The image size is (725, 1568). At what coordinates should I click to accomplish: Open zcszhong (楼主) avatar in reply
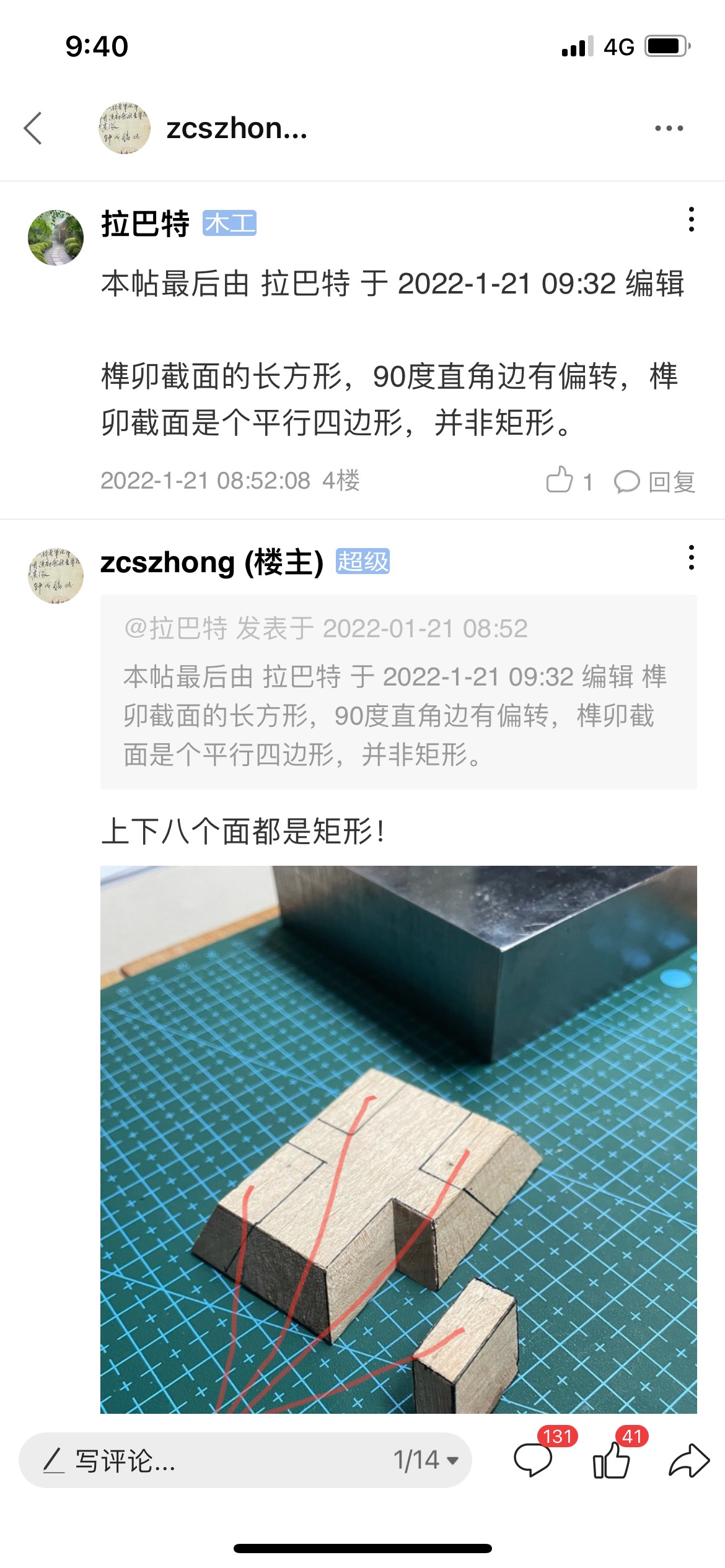coord(56,575)
